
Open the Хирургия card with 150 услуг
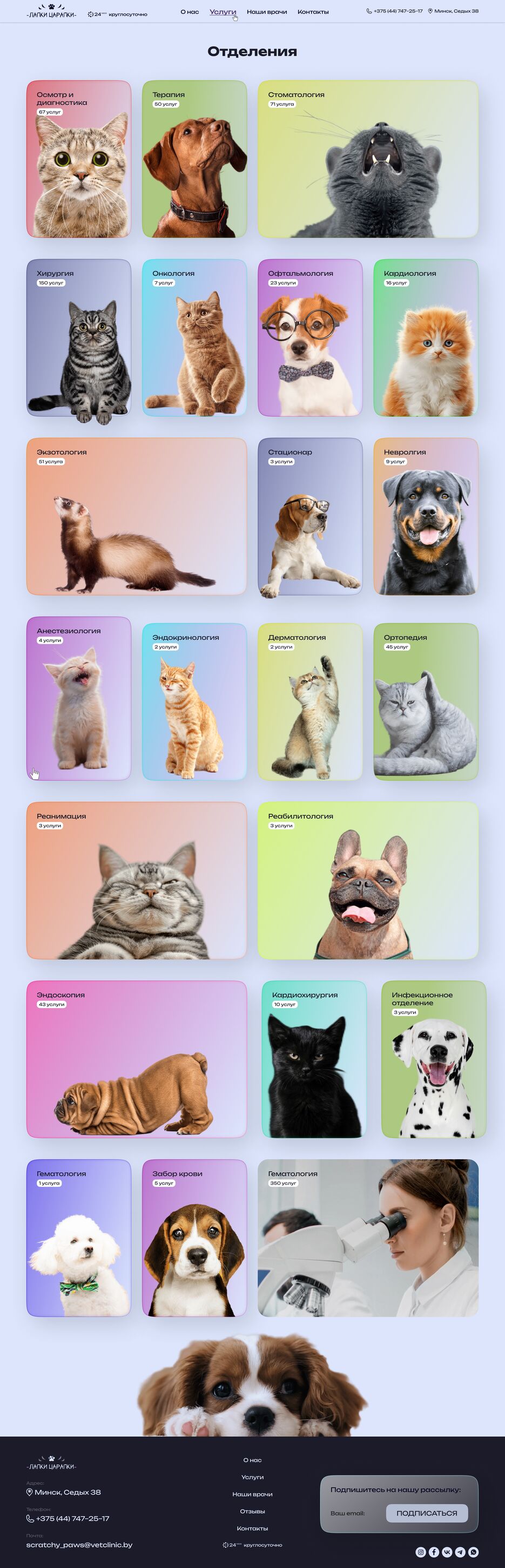pyautogui.click(x=78, y=338)
